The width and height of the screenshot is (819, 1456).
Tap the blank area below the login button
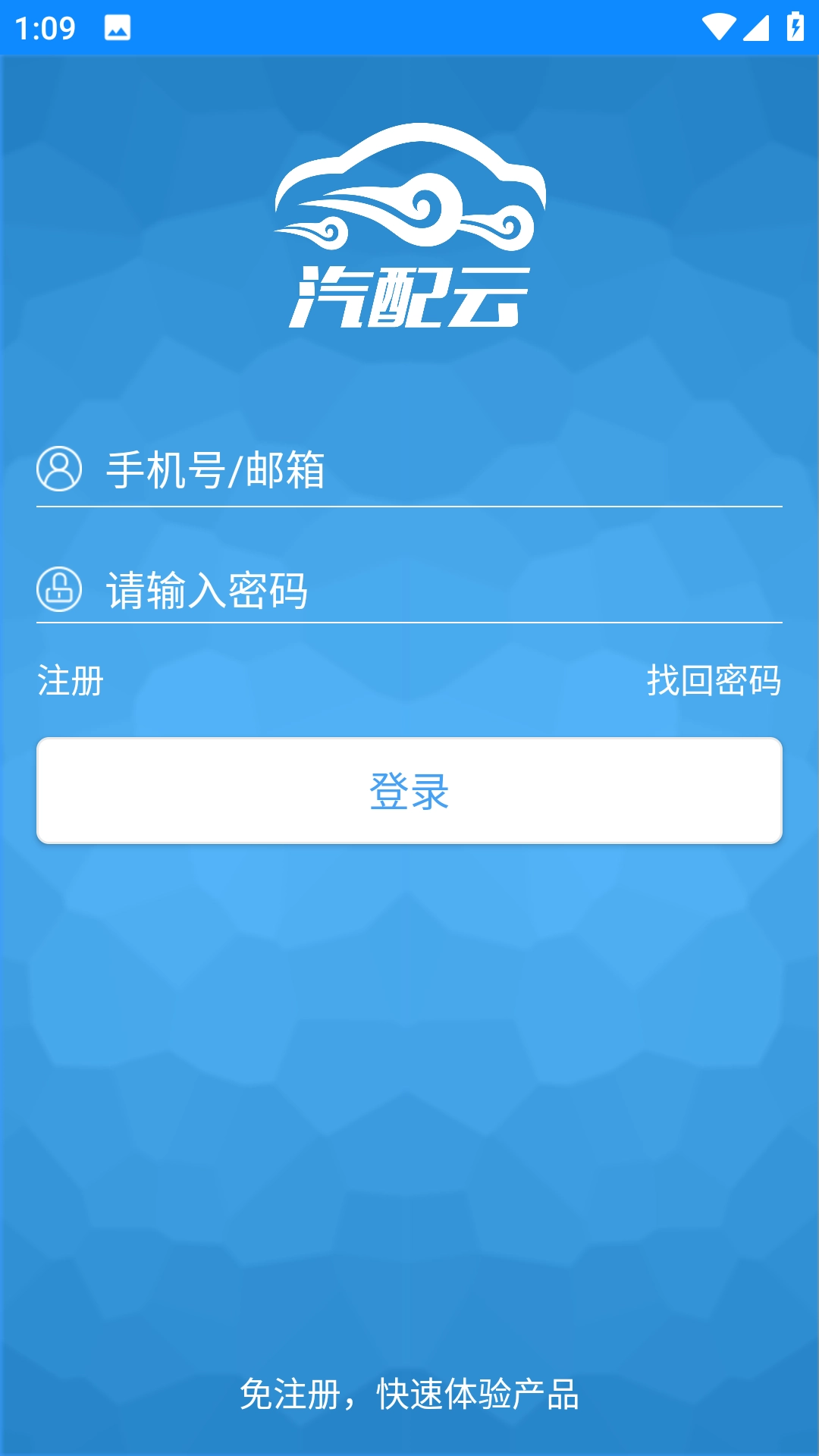pos(409,1062)
